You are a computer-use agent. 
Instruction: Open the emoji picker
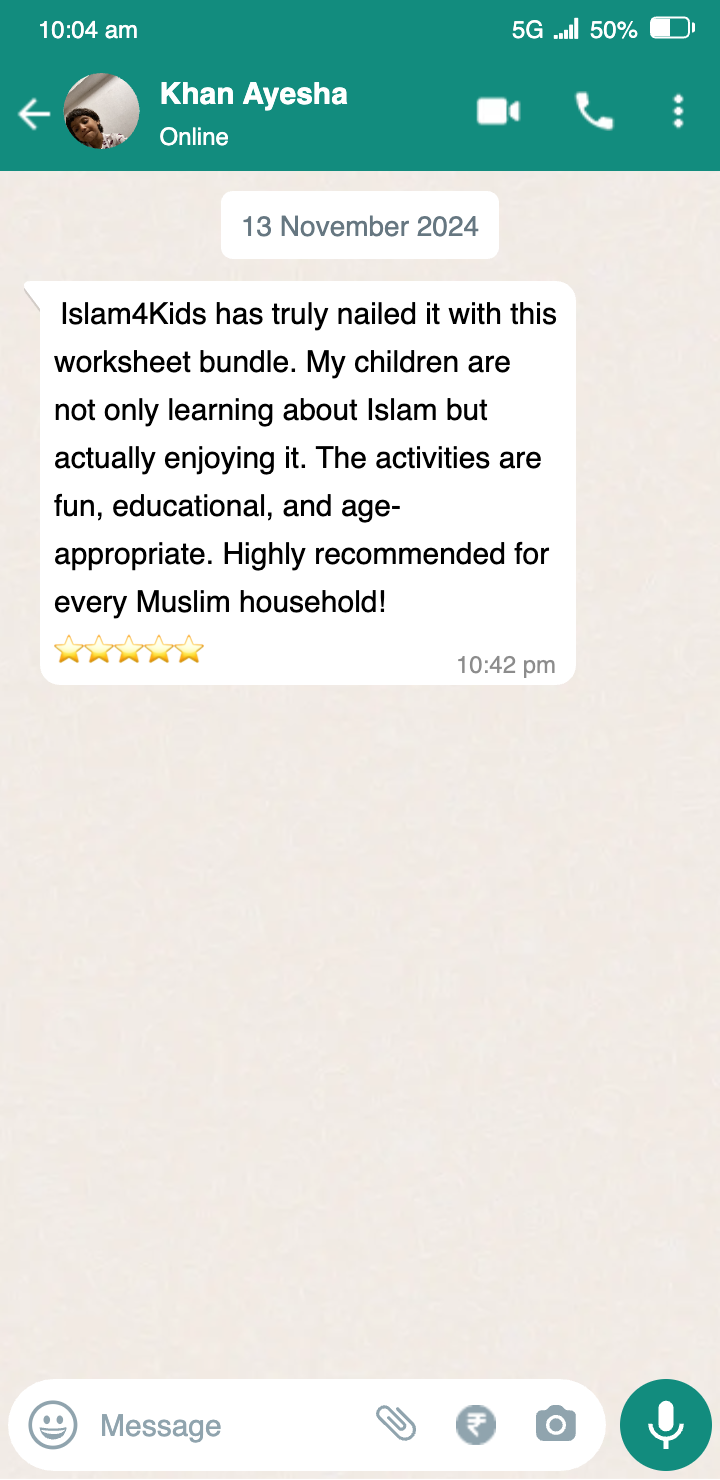point(53,1425)
